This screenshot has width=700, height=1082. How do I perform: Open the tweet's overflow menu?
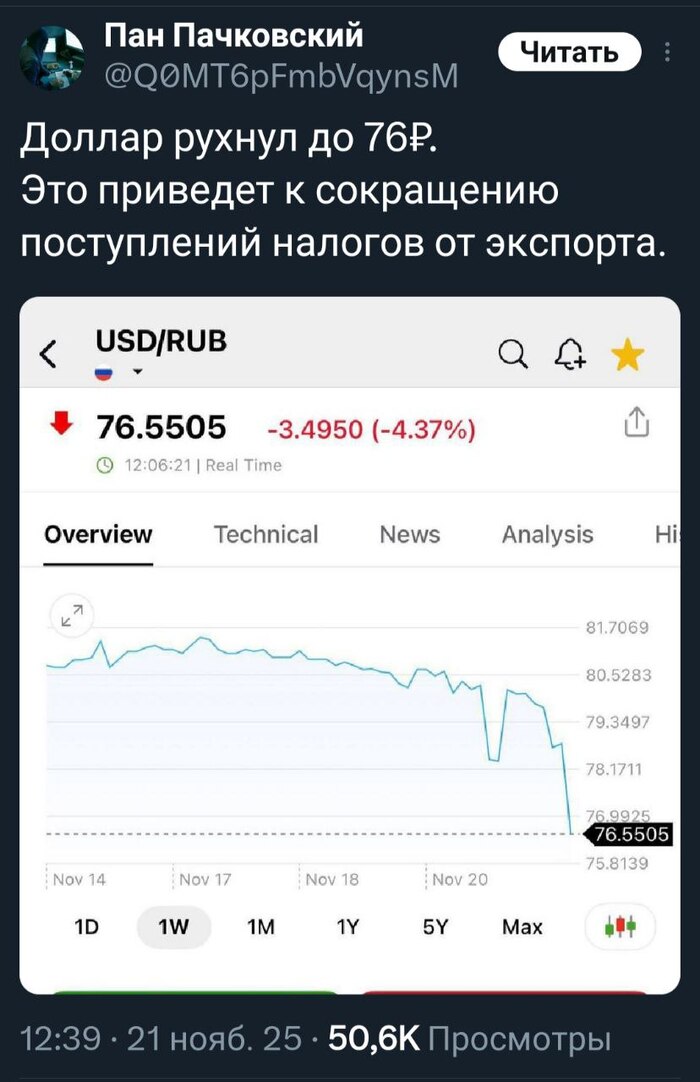pyautogui.click(x=667, y=52)
